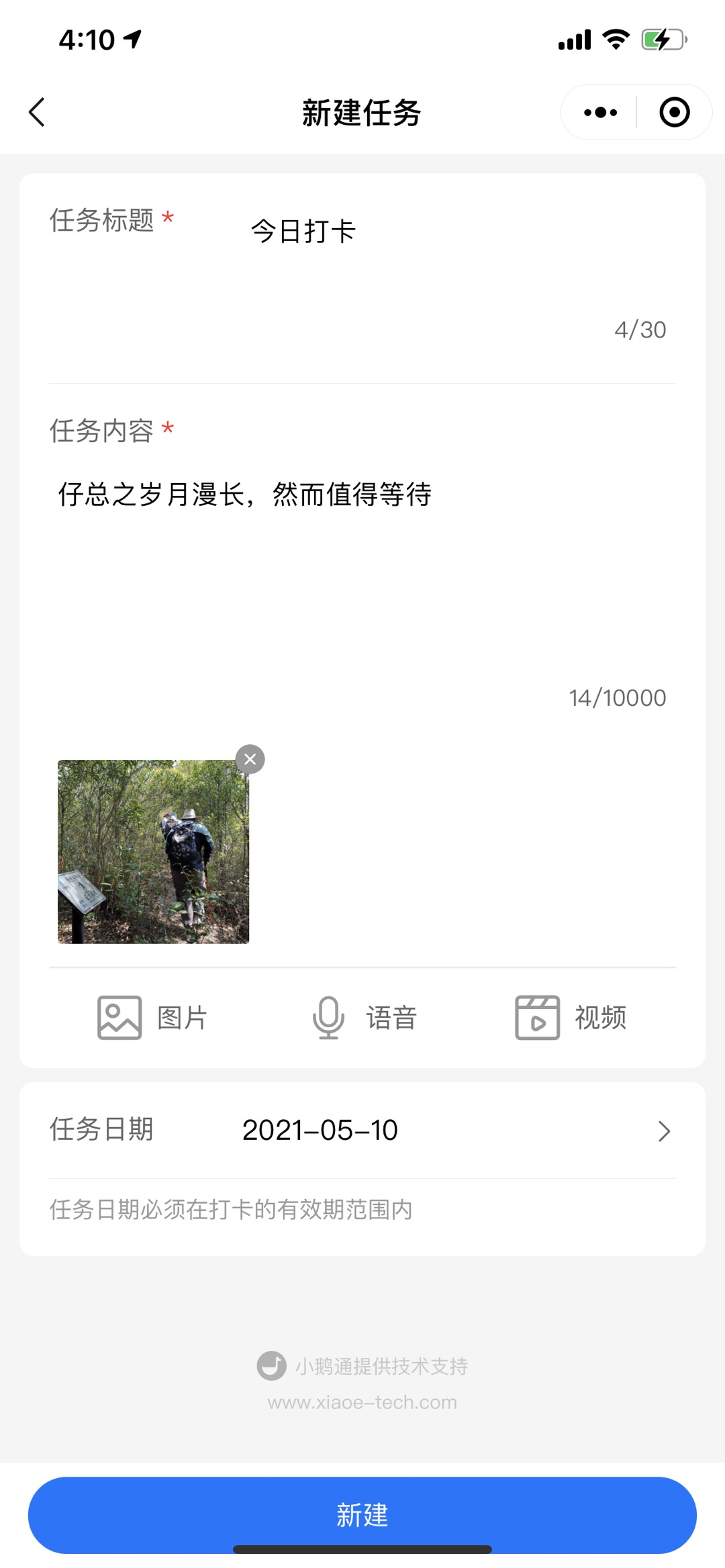The height and width of the screenshot is (1568, 725).
Task: Tap the blue 新建 button
Action: point(362,1515)
